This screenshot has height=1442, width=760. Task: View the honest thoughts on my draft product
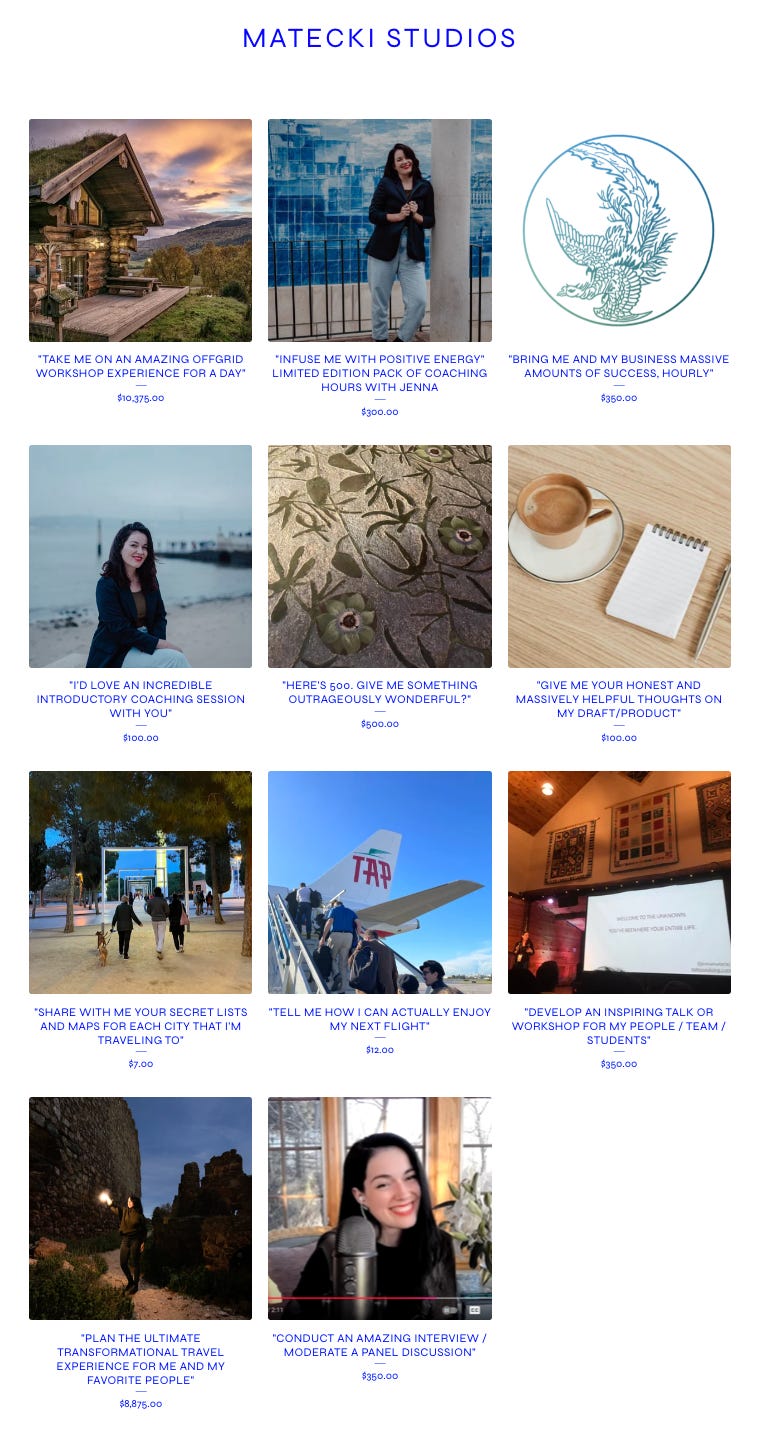point(618,557)
